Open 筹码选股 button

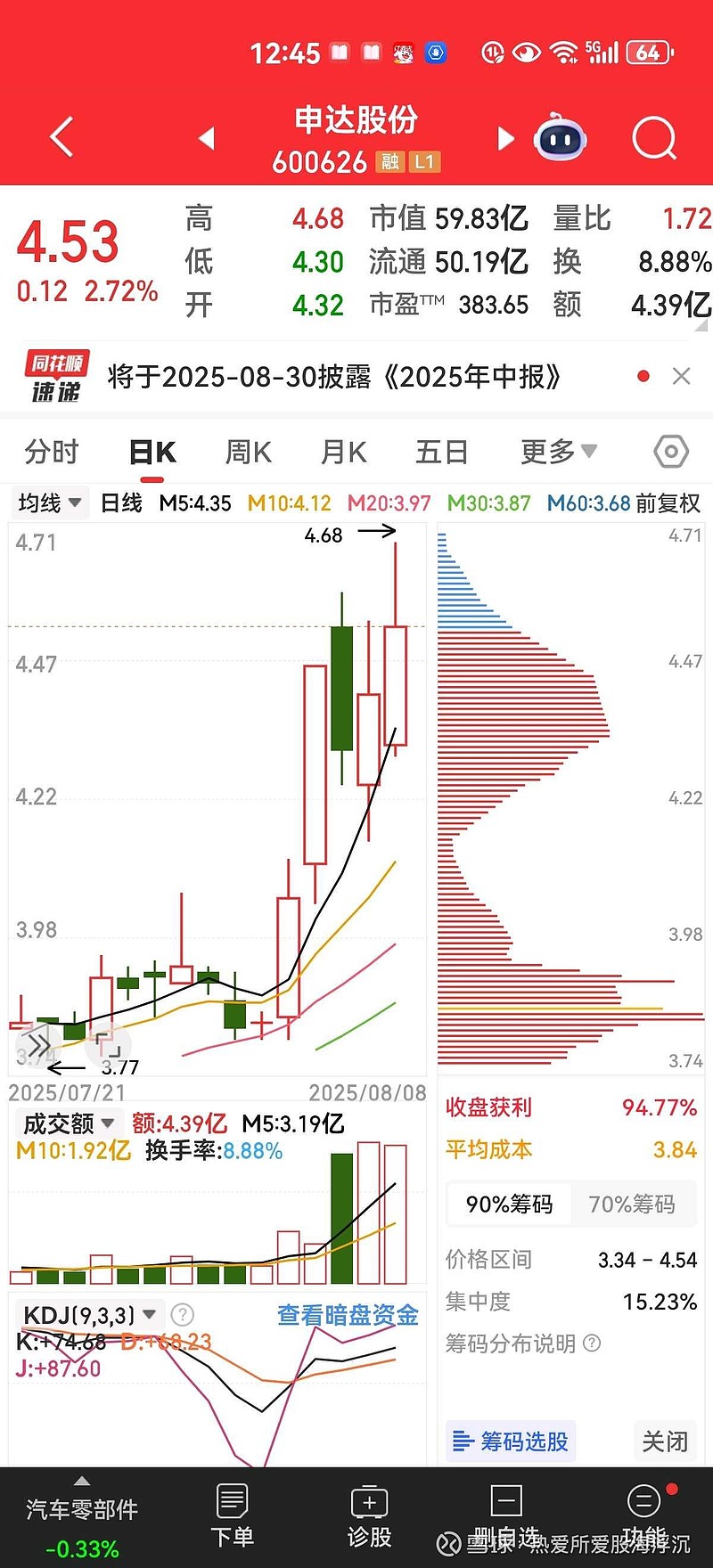[x=511, y=1441]
